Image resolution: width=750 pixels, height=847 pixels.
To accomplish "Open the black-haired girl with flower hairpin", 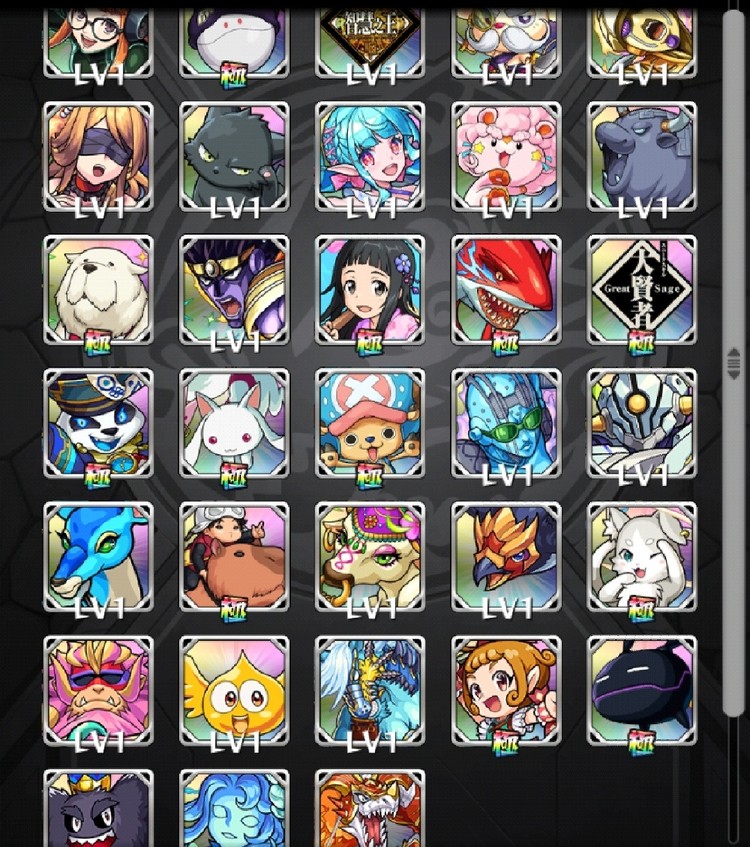I will pyautogui.click(x=370, y=290).
